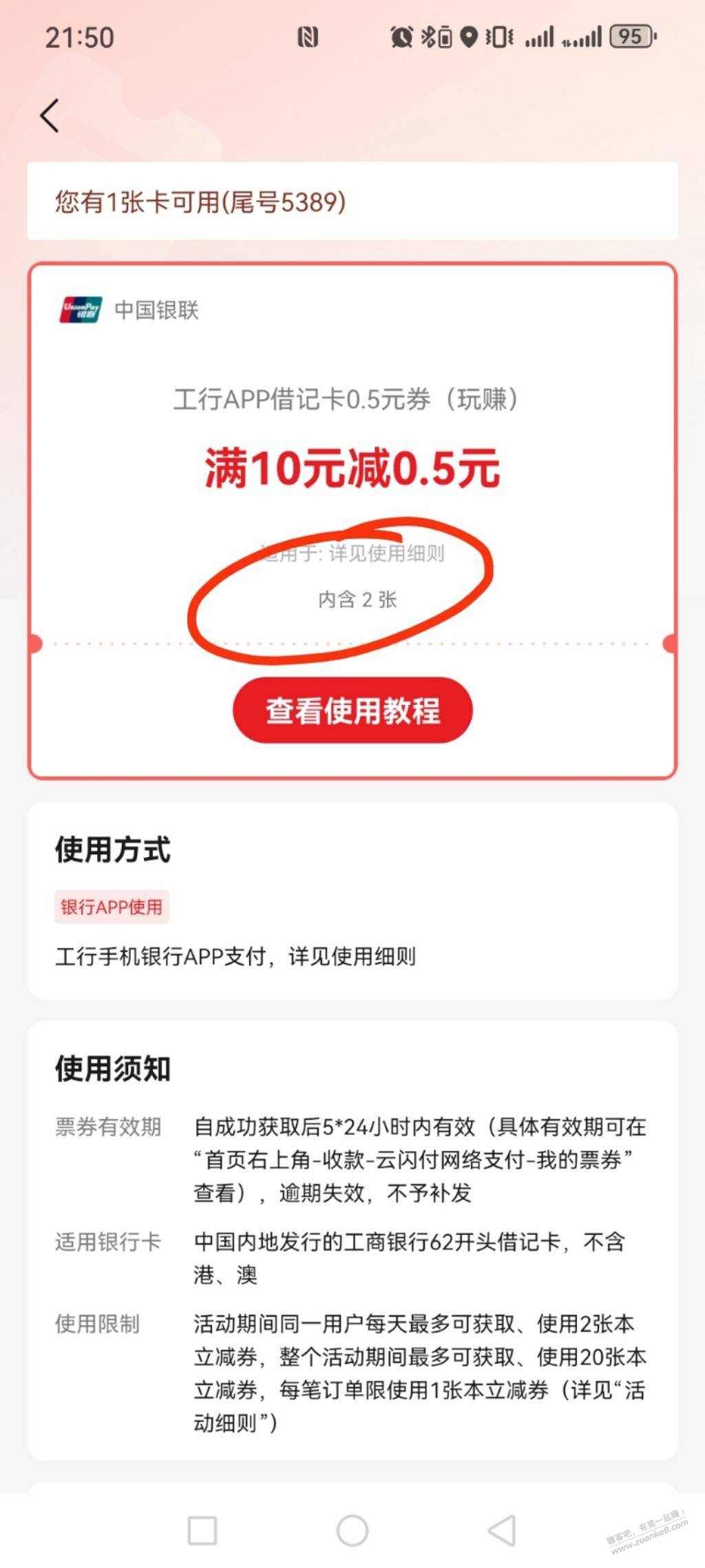The height and width of the screenshot is (1568, 705).
Task: Tap the system home button
Action: (352, 1532)
